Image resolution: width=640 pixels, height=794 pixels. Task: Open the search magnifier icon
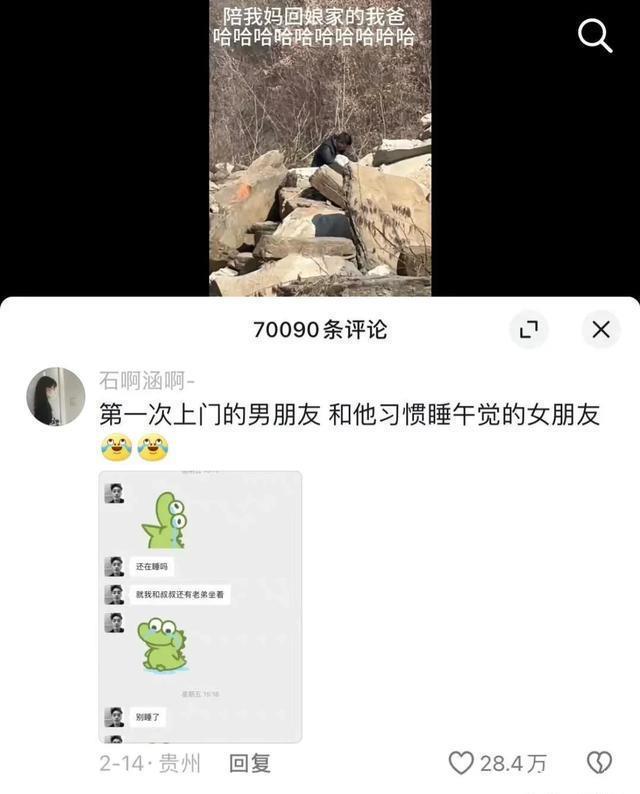(595, 37)
